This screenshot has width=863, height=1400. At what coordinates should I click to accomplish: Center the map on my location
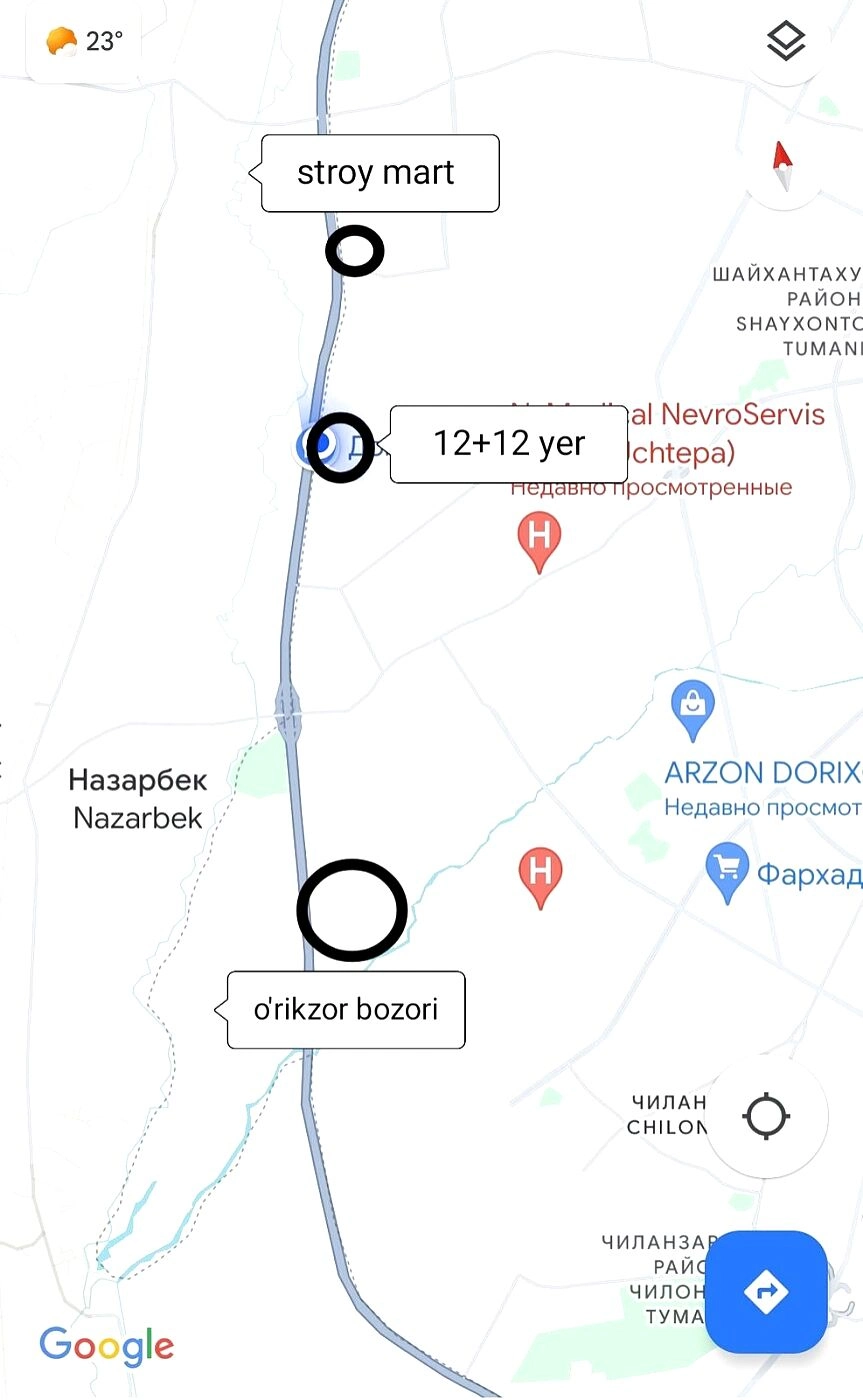(x=767, y=1115)
